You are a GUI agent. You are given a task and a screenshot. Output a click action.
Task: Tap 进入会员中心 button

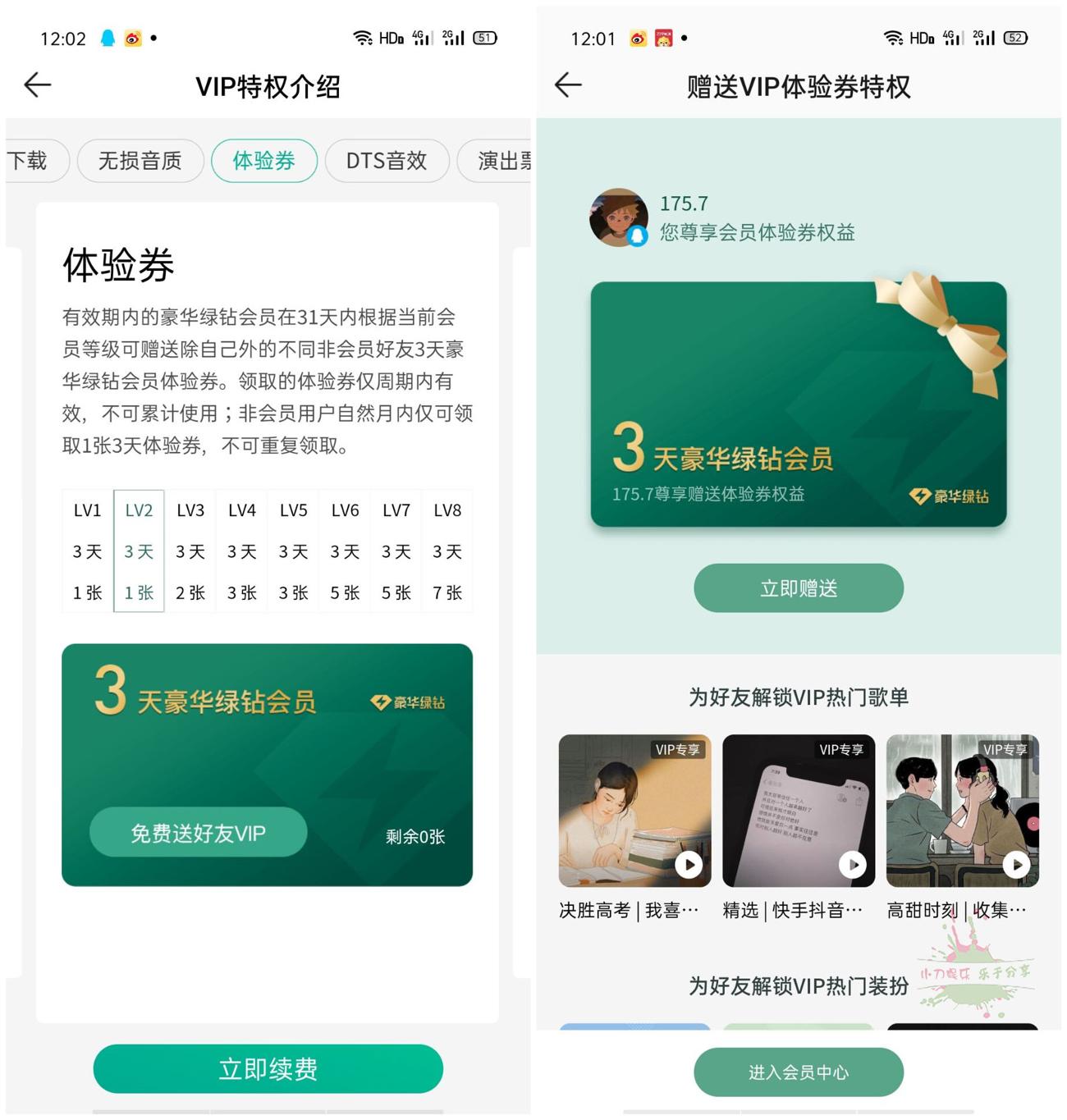coord(798,1072)
